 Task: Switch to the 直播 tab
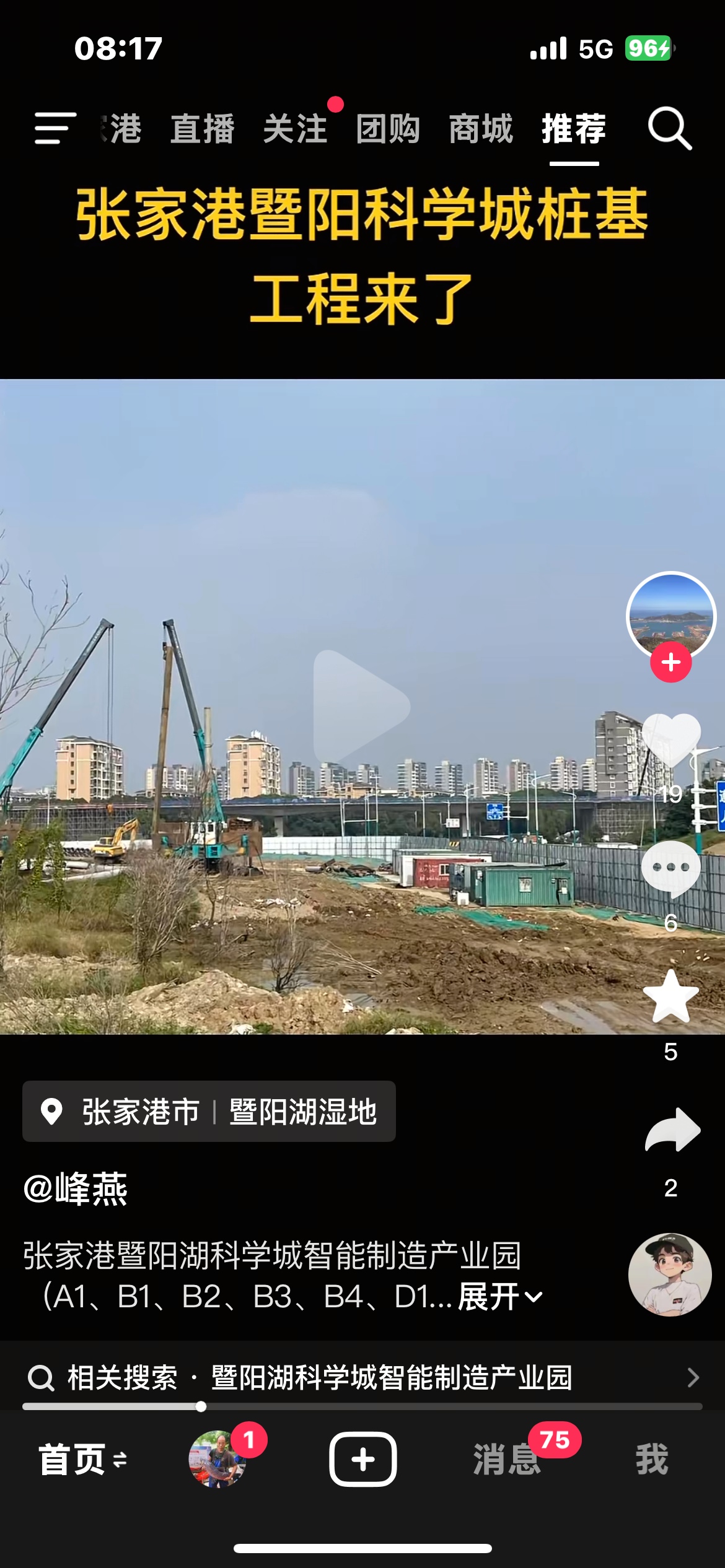tap(203, 128)
